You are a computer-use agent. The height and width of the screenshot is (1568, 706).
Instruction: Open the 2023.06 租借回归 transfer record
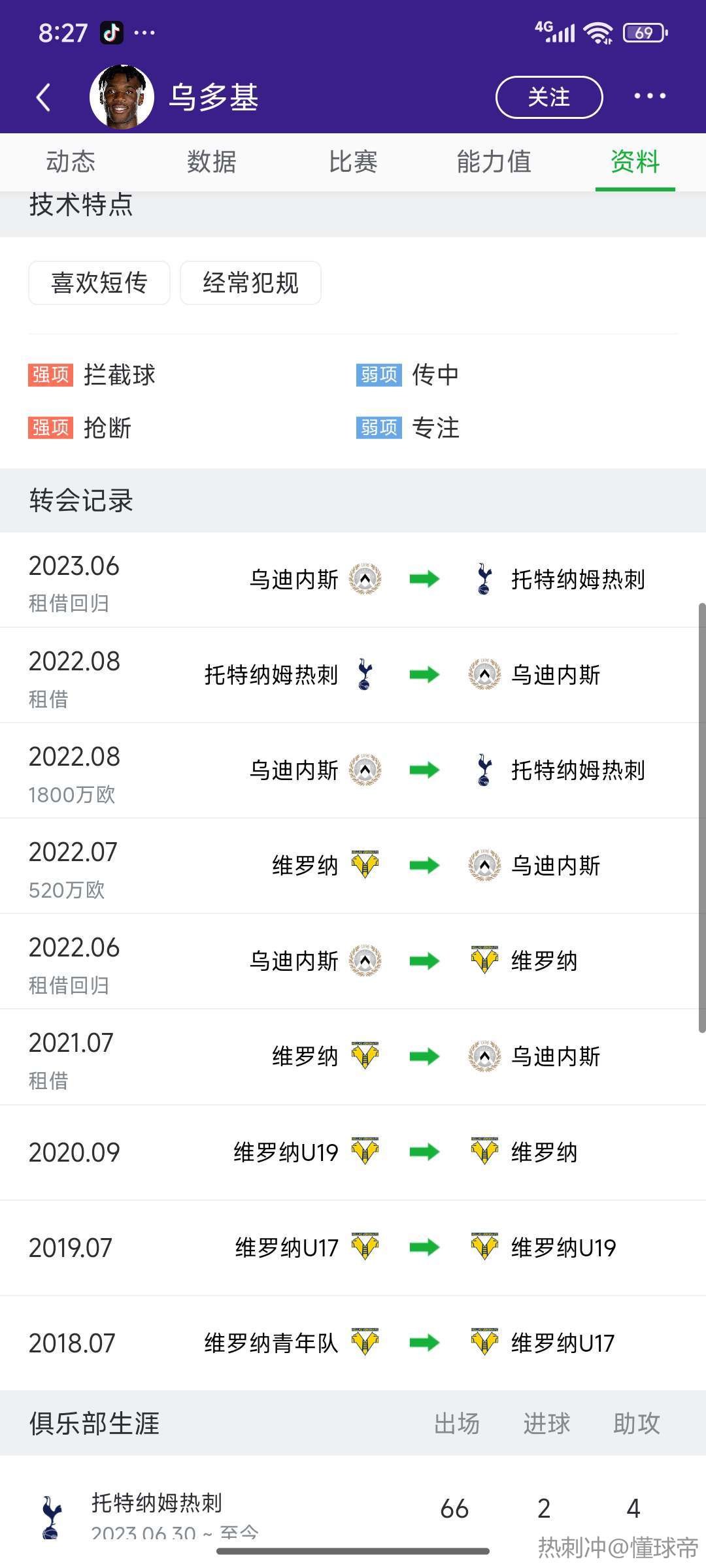353,580
